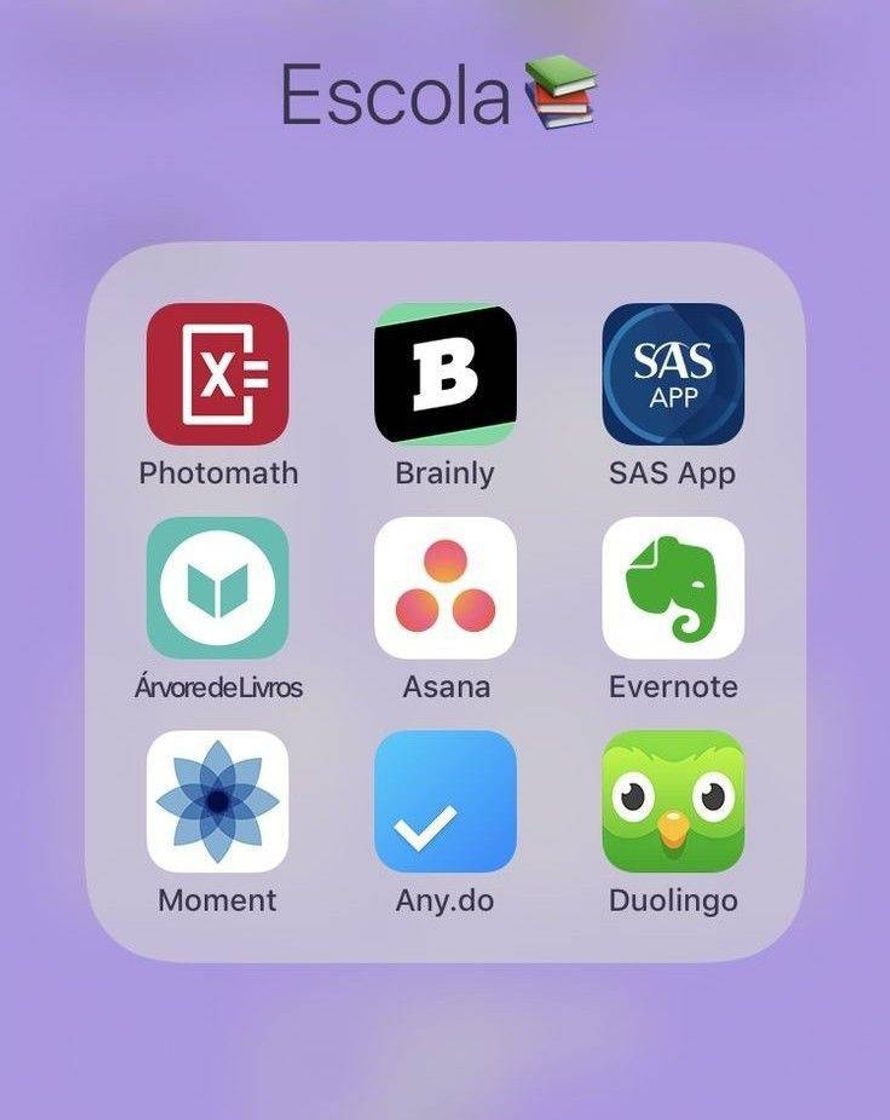
Task: Select the Photomath app label text
Action: (x=222, y=474)
